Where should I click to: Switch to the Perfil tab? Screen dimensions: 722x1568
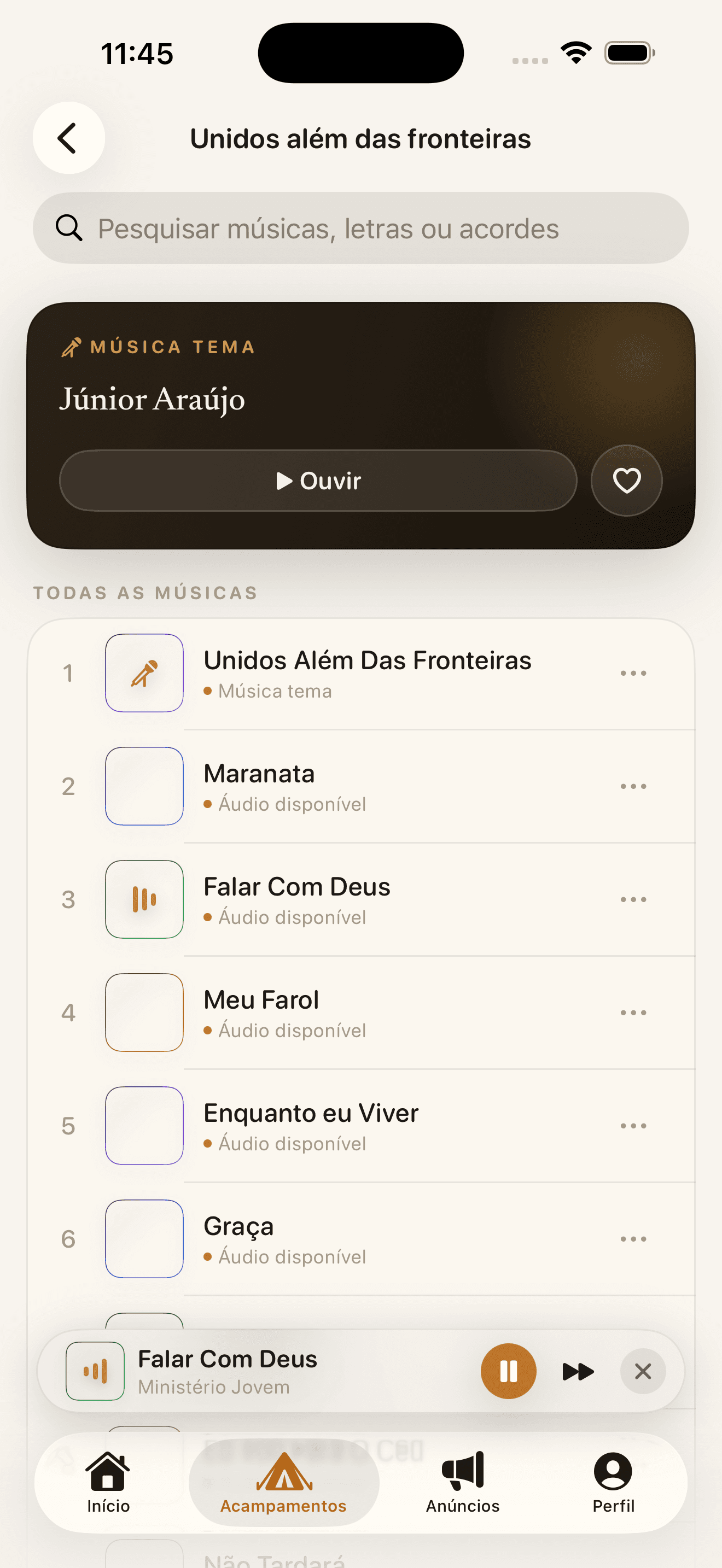(x=613, y=1483)
